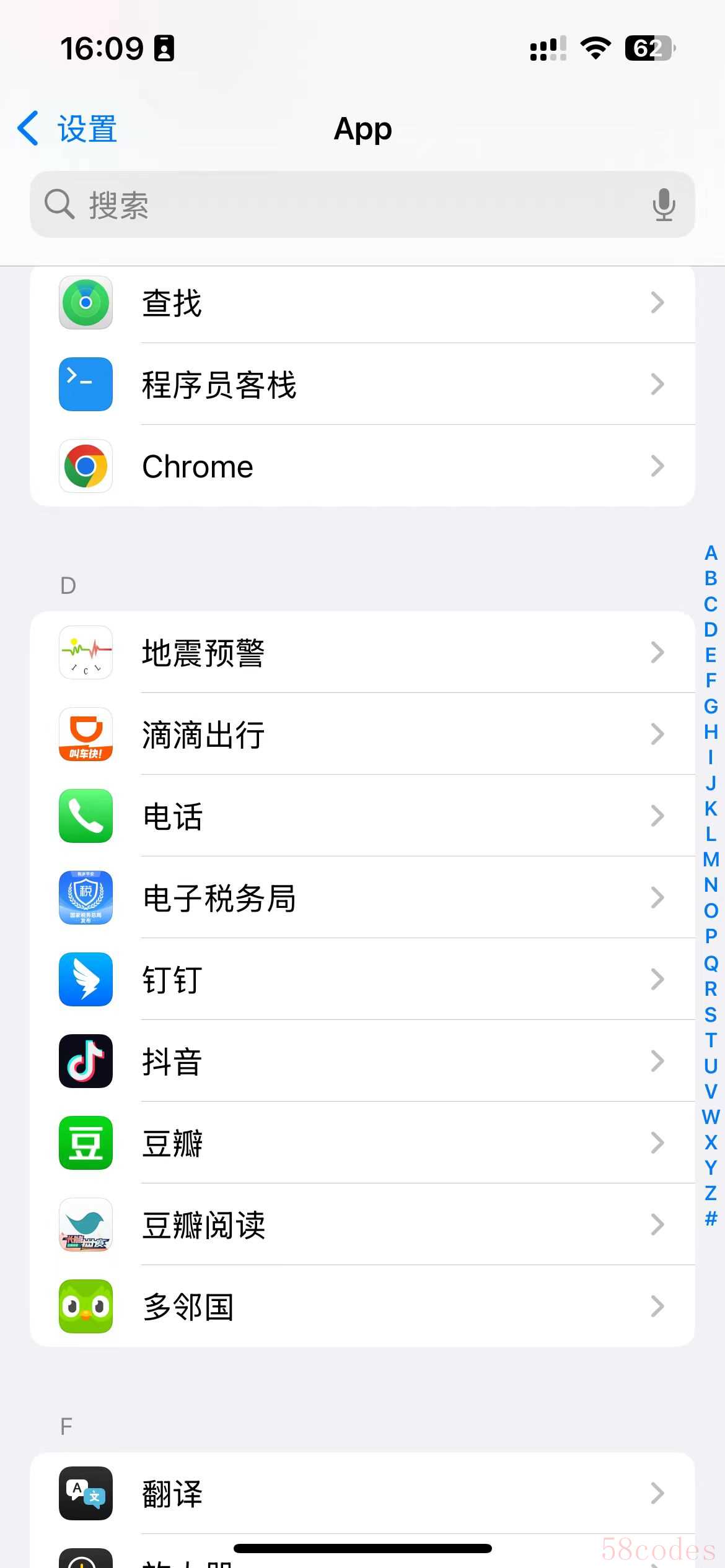Open 滴滴出行 settings
The width and height of the screenshot is (725, 1568).
(362, 734)
